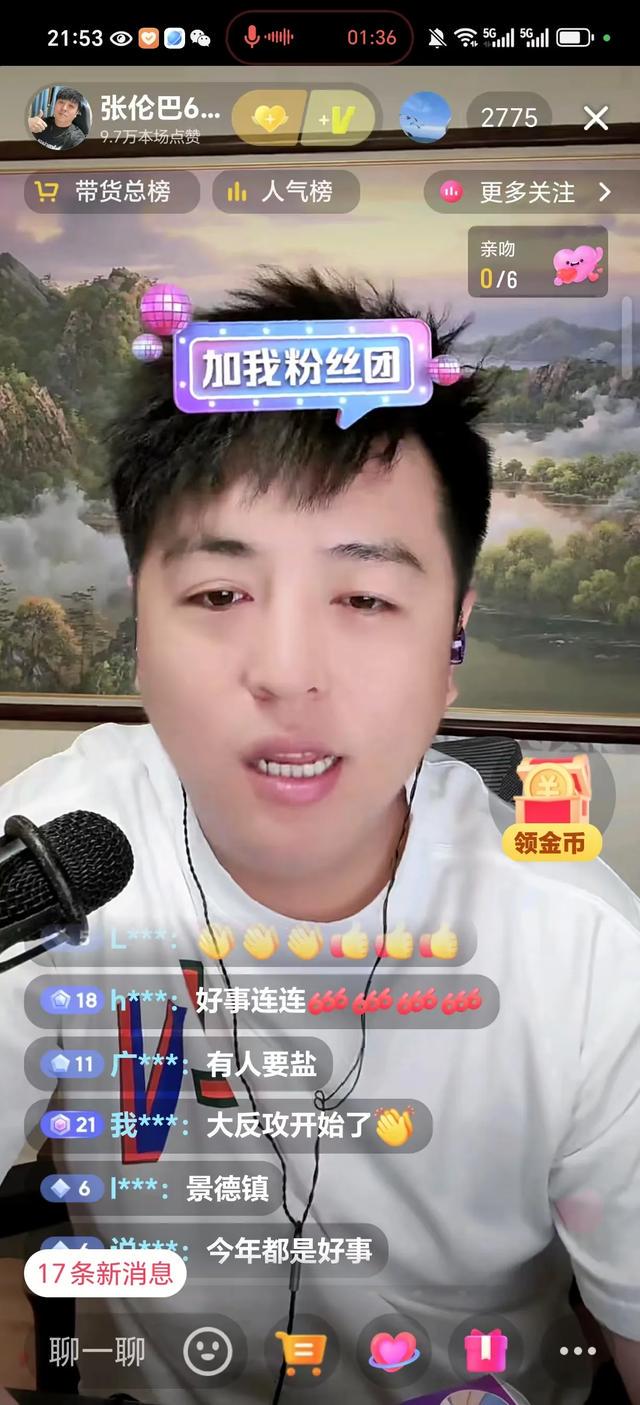640x1405 pixels.
Task: Open the viewer list showing 2775
Action: [x=509, y=118]
